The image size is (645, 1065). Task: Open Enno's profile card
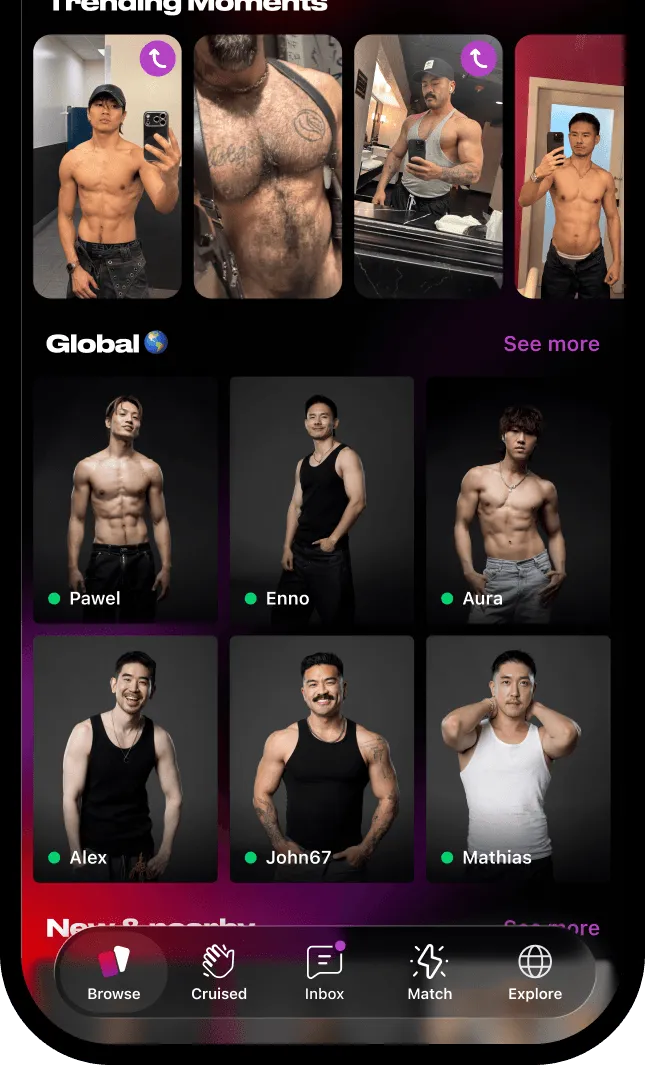[x=322, y=500]
